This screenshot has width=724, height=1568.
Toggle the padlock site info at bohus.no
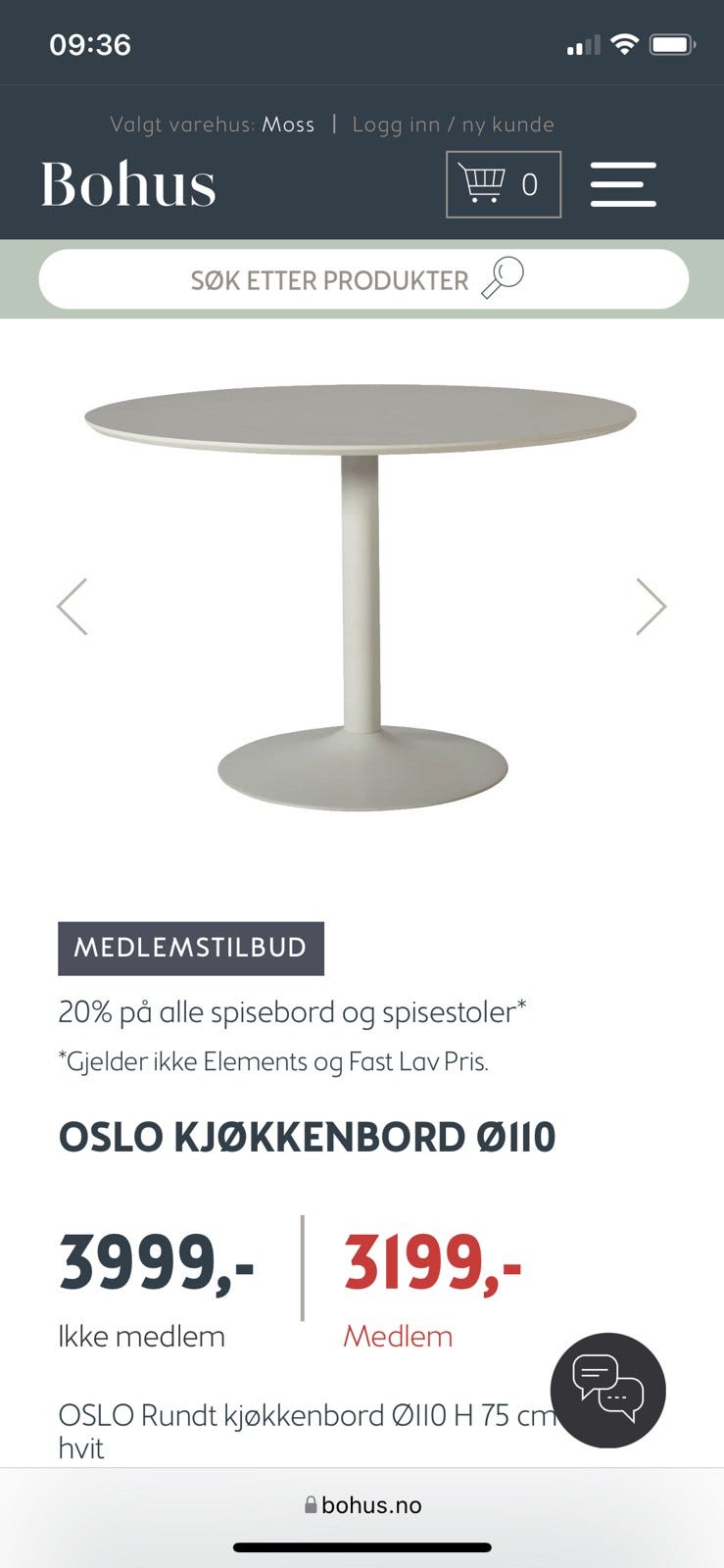tap(310, 1504)
